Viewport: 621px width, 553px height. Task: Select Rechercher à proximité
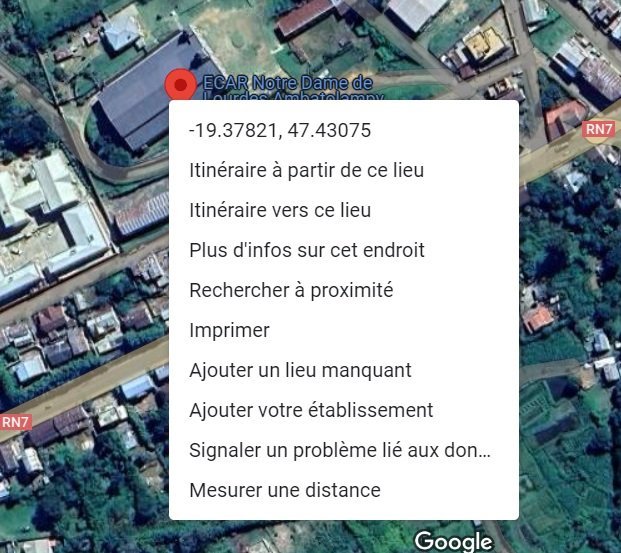[291, 291]
